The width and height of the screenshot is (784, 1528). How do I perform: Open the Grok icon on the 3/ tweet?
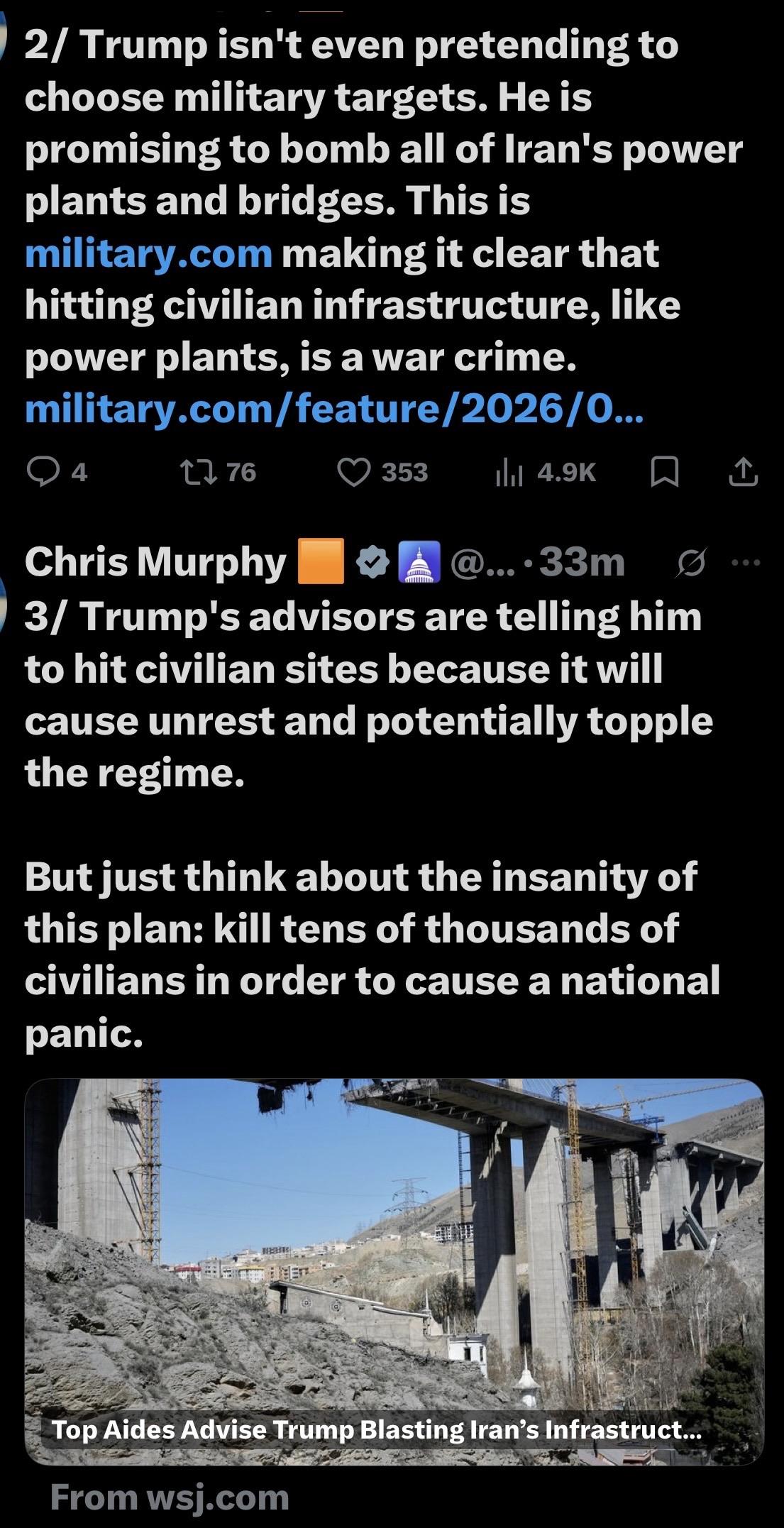point(691,563)
